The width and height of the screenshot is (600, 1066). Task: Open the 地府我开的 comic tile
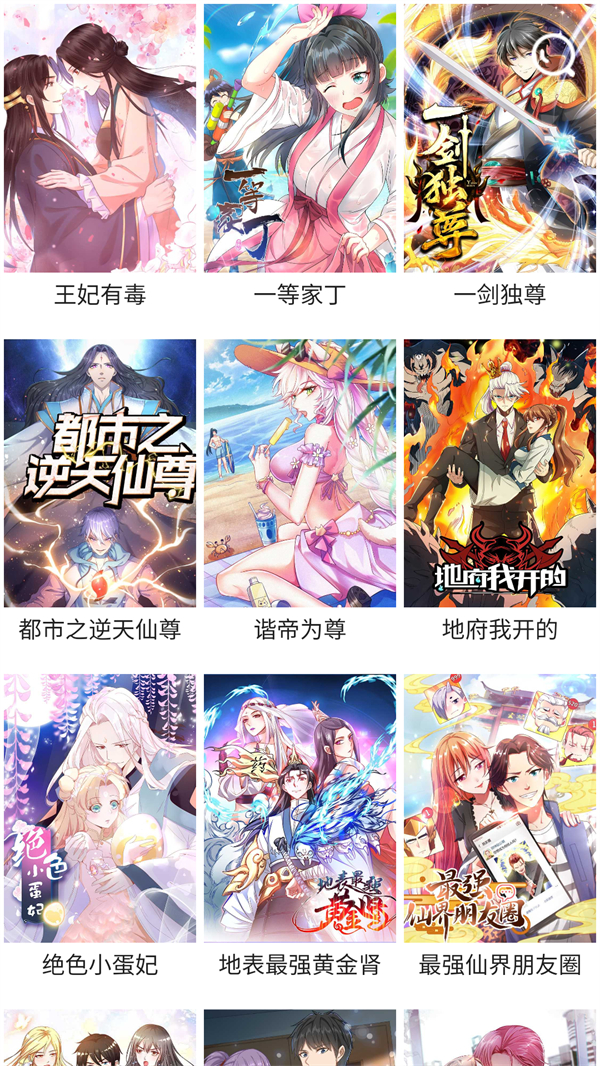pyautogui.click(x=499, y=473)
